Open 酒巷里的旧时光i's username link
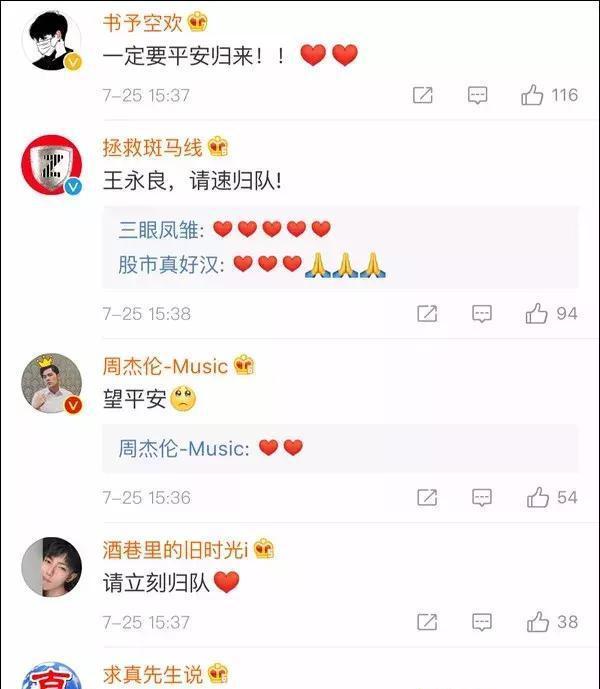 click(176, 549)
